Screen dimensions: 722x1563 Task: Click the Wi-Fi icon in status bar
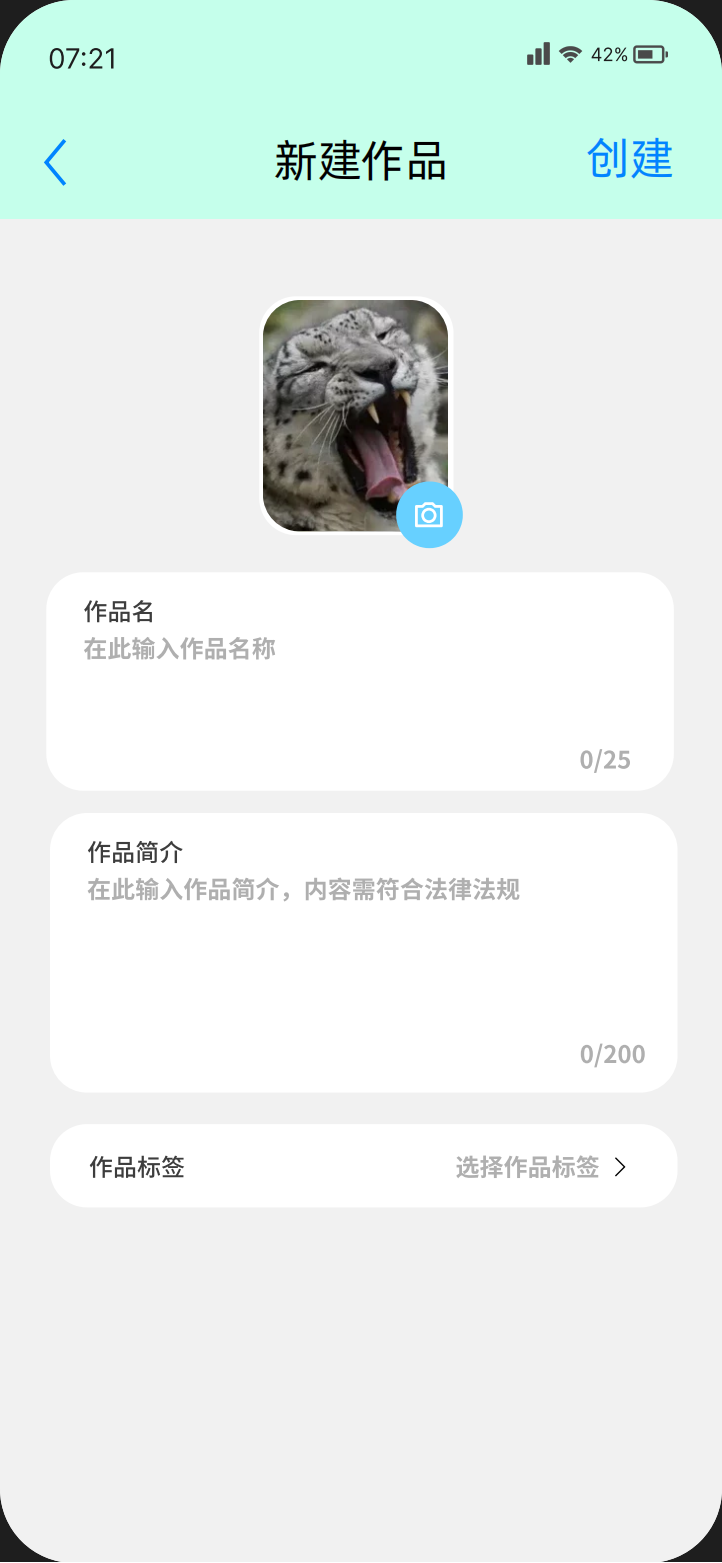point(570,54)
